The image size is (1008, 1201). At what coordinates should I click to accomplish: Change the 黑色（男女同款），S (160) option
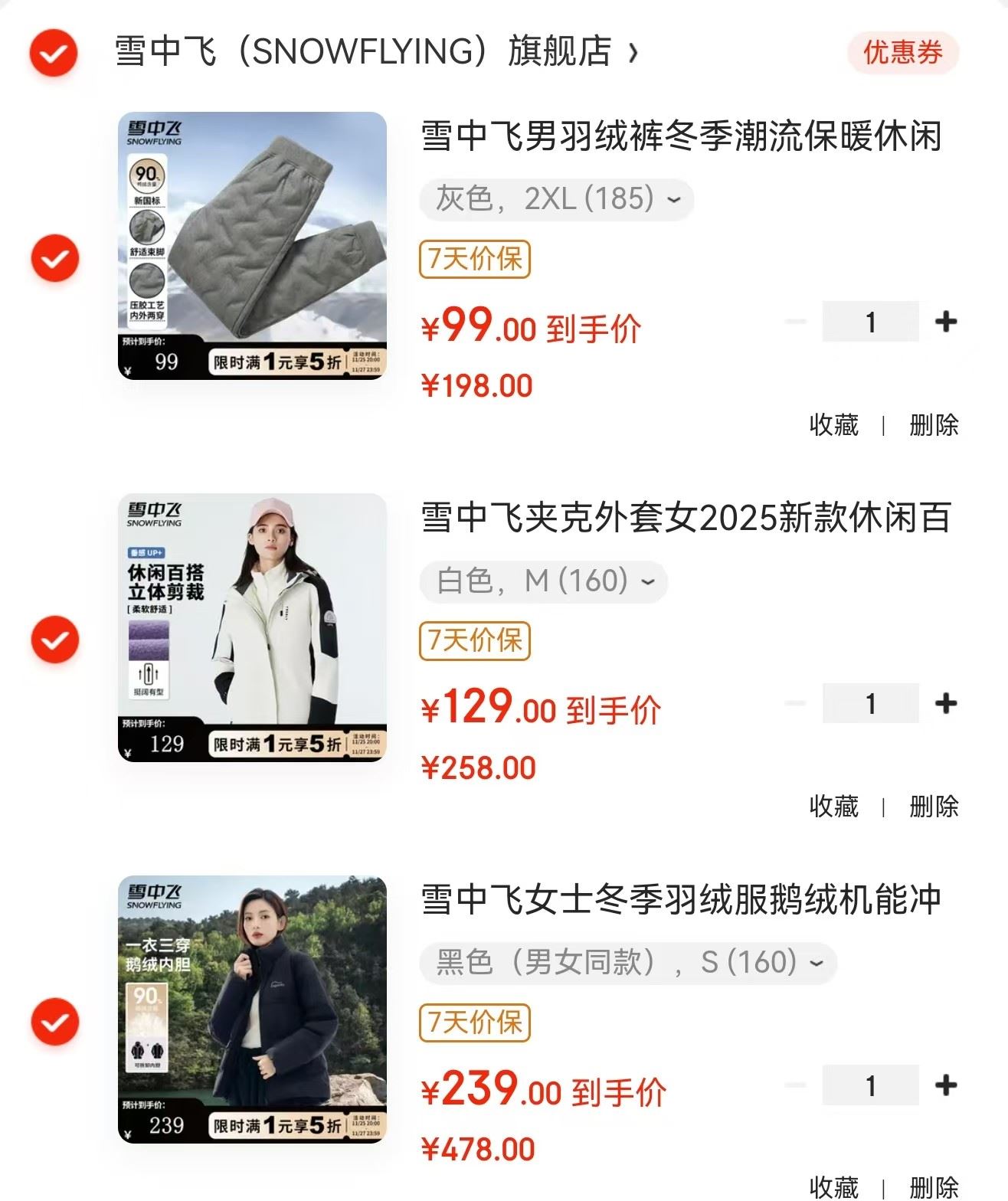click(x=628, y=963)
